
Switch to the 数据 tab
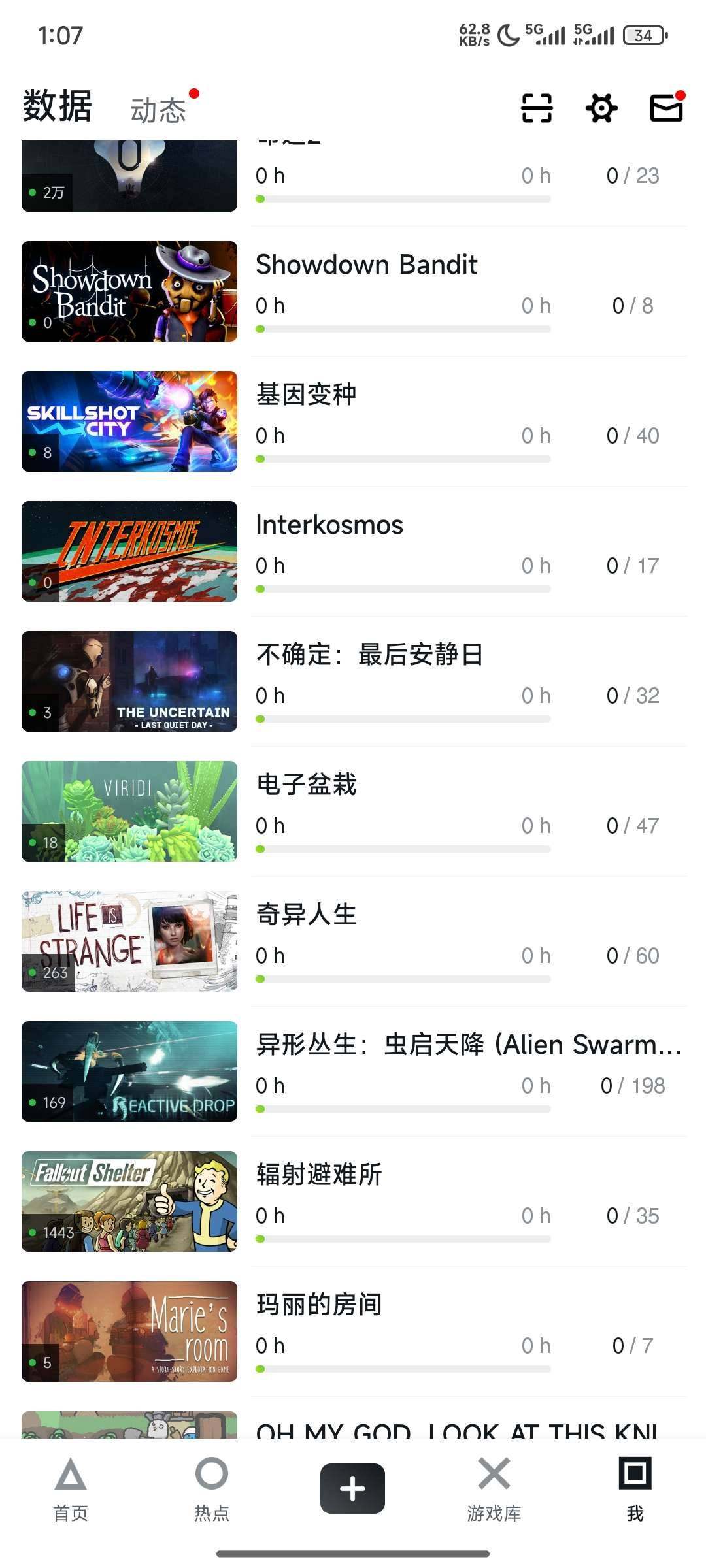(56, 105)
